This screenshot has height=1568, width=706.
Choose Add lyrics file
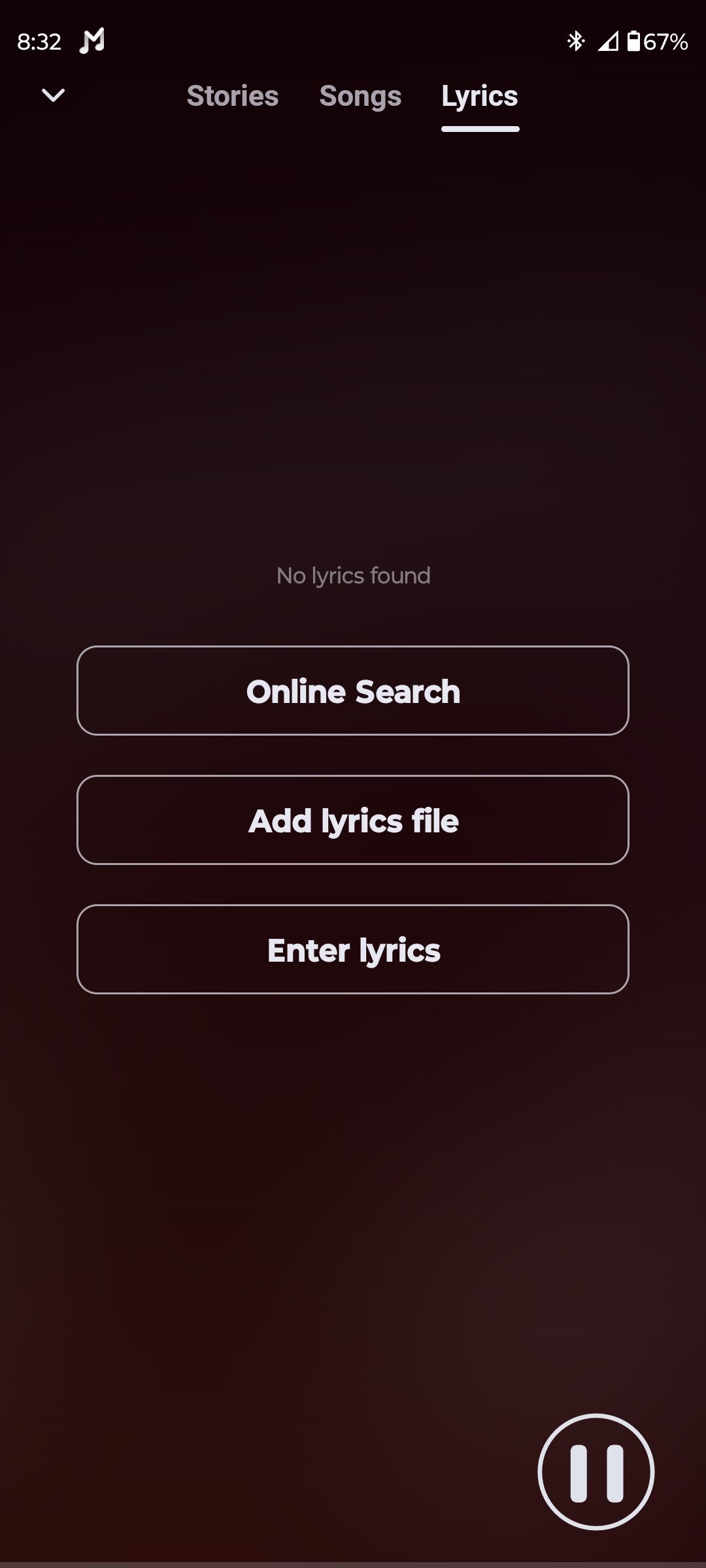(353, 820)
